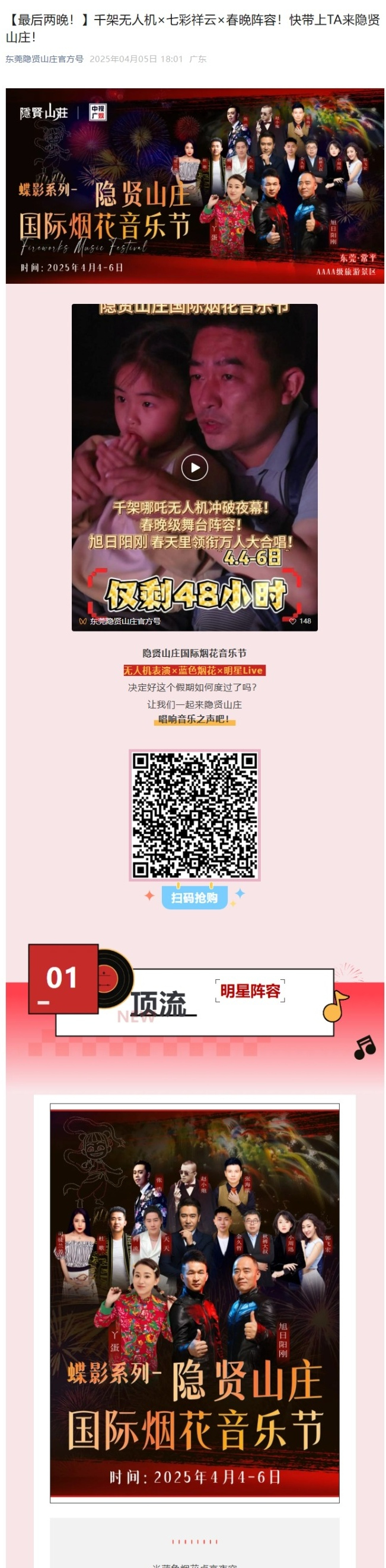386x1568 pixels.
Task: Open the 东莞隐贤山庄官方号 account link
Action: [44, 59]
